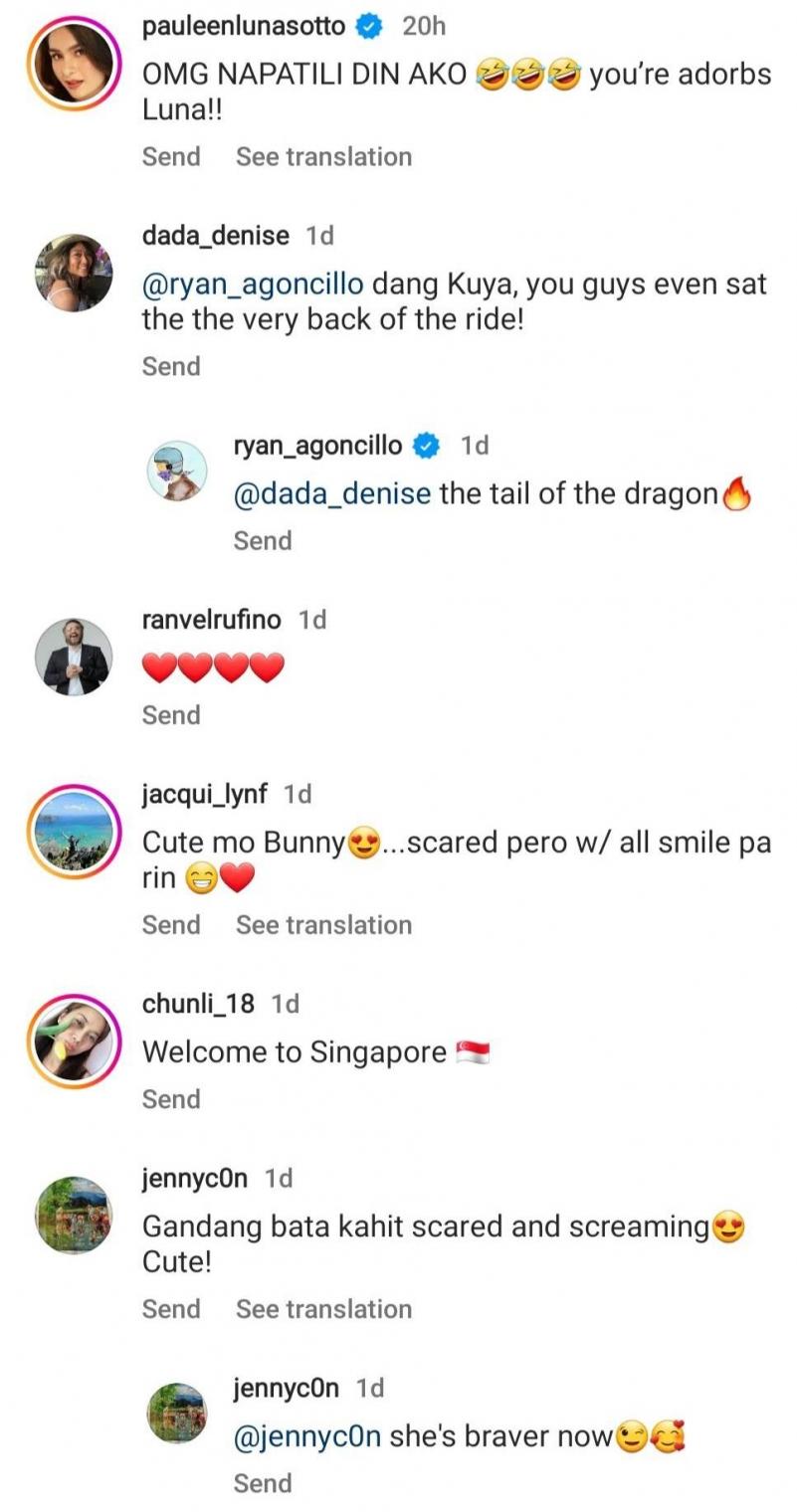The image size is (797, 1512).
Task: Open chunli_18's profile picture
Action: coord(75,1035)
